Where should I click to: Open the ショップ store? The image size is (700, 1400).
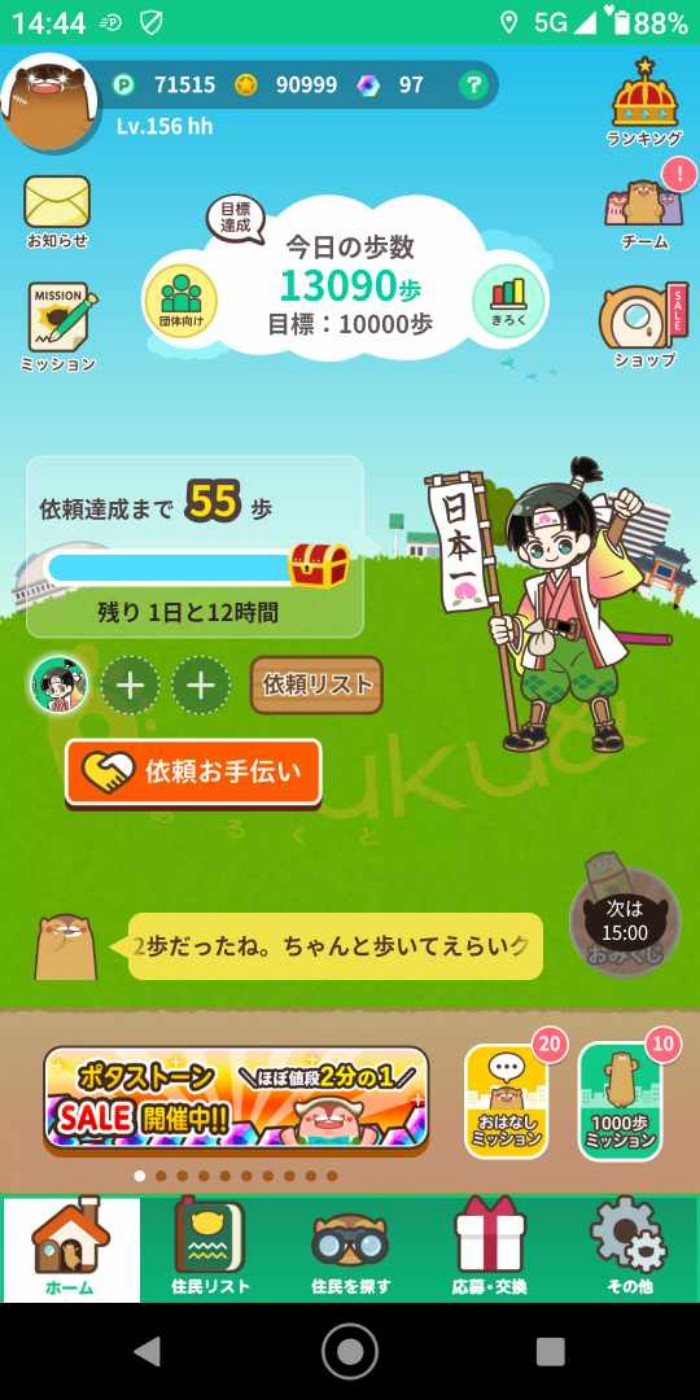(x=645, y=322)
